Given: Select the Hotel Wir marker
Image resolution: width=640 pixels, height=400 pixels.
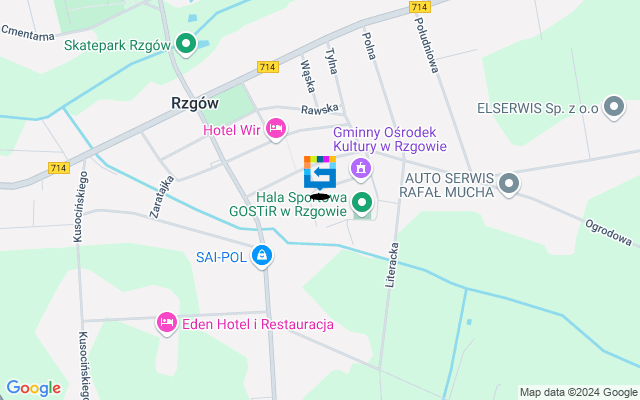Looking at the screenshot, I should pos(277,127).
